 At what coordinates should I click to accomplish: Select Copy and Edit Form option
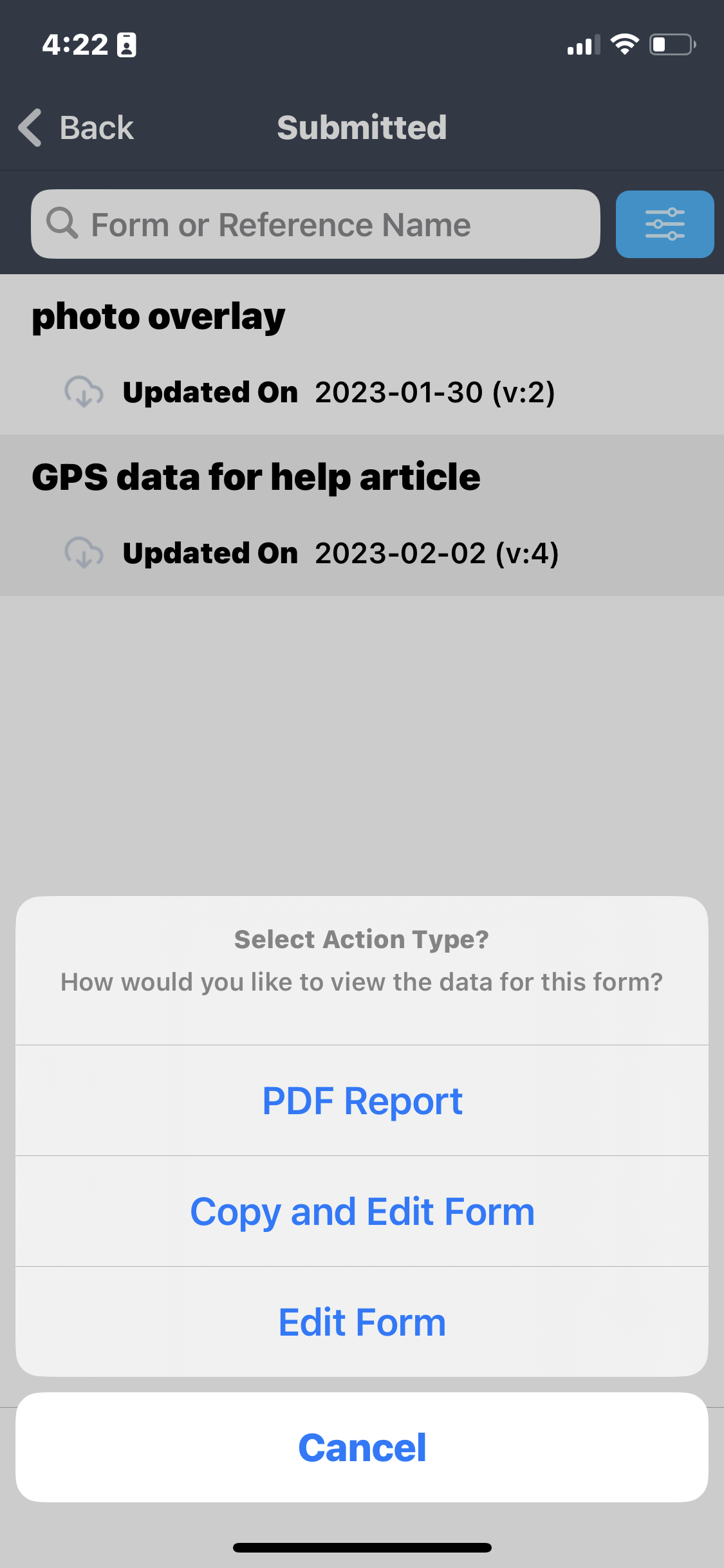362,1211
